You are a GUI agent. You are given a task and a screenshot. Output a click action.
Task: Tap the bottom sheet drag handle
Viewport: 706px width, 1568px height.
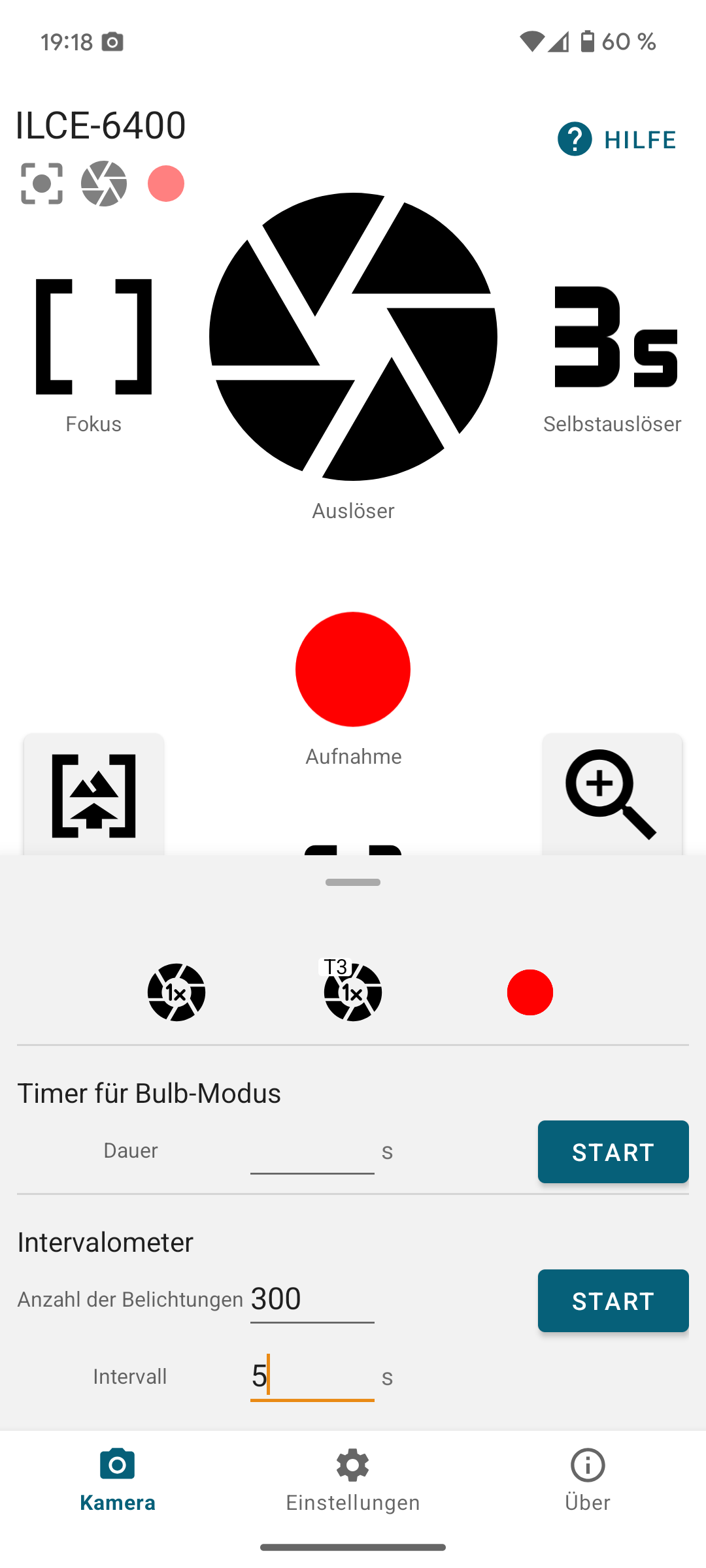[353, 882]
